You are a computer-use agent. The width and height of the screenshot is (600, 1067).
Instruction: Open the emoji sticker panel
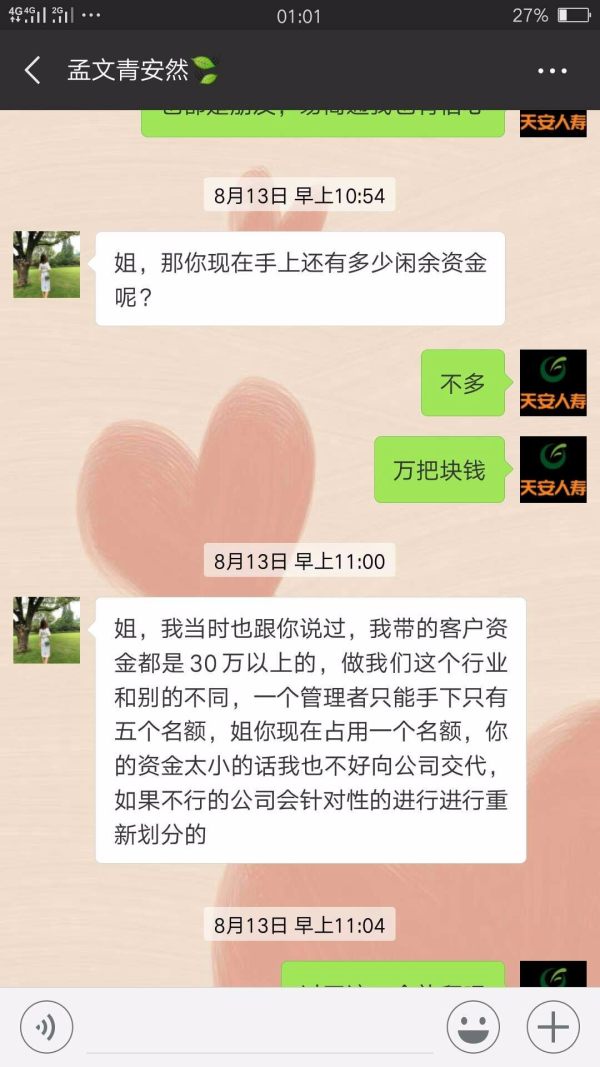tap(473, 1027)
